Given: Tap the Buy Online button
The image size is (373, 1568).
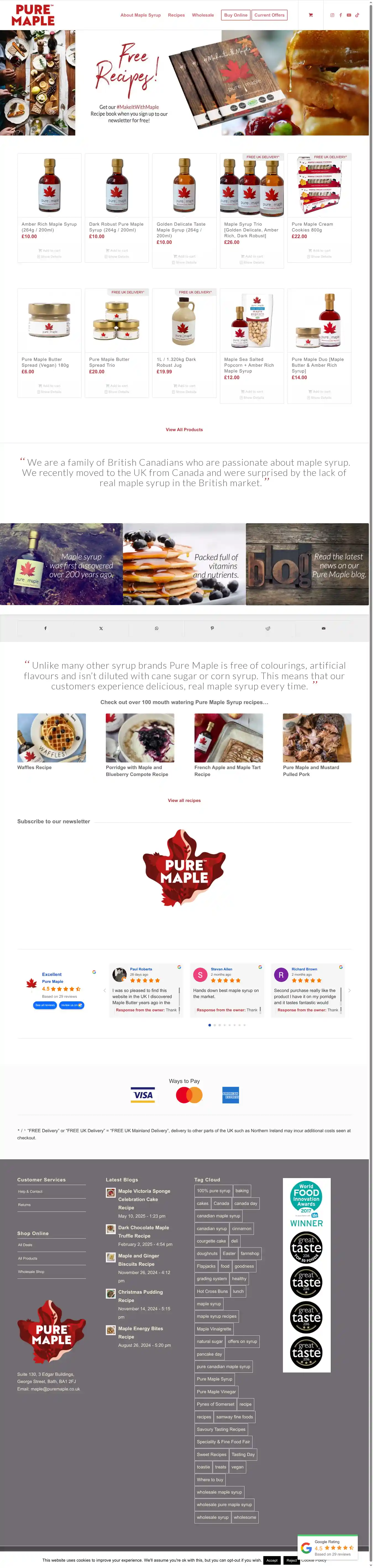Looking at the screenshot, I should click(x=235, y=15).
